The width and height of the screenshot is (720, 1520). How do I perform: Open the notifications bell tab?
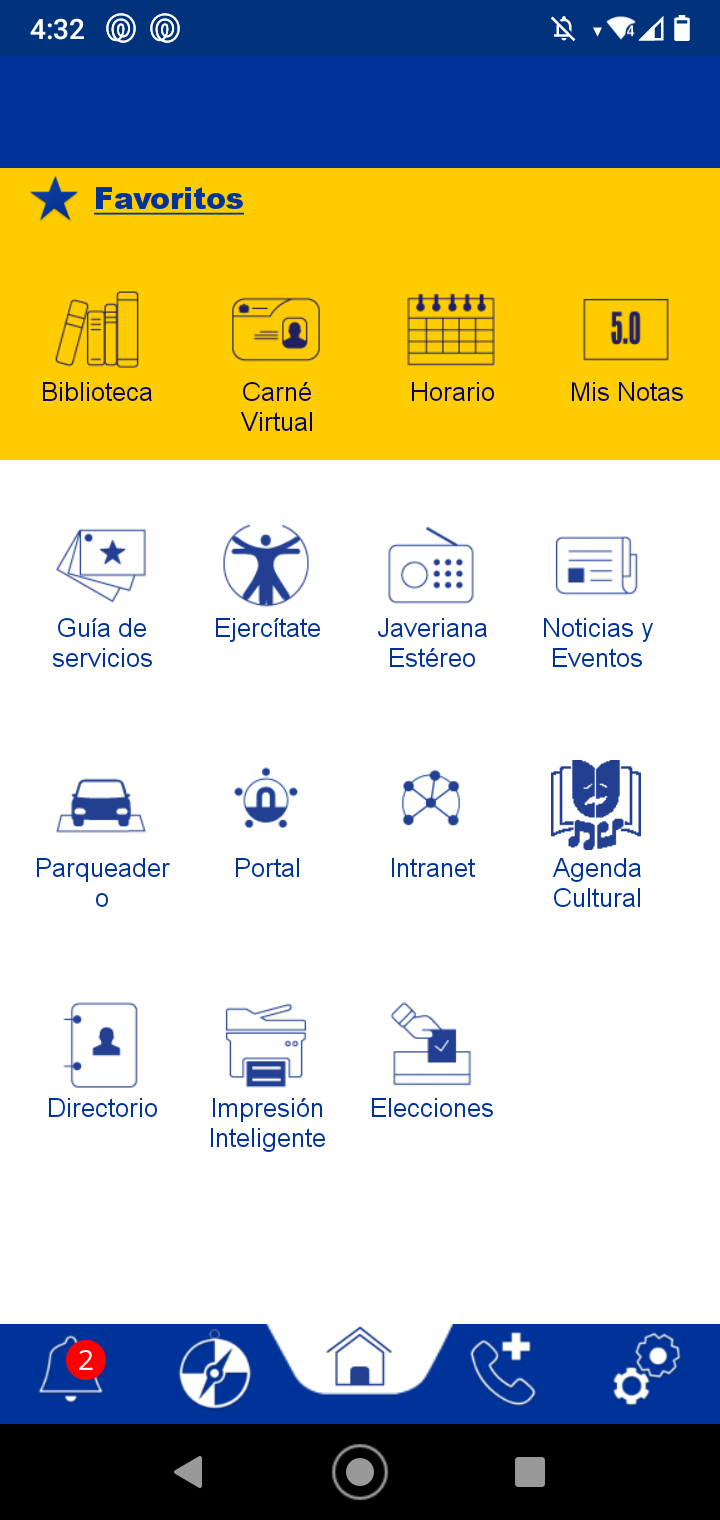(x=72, y=1369)
